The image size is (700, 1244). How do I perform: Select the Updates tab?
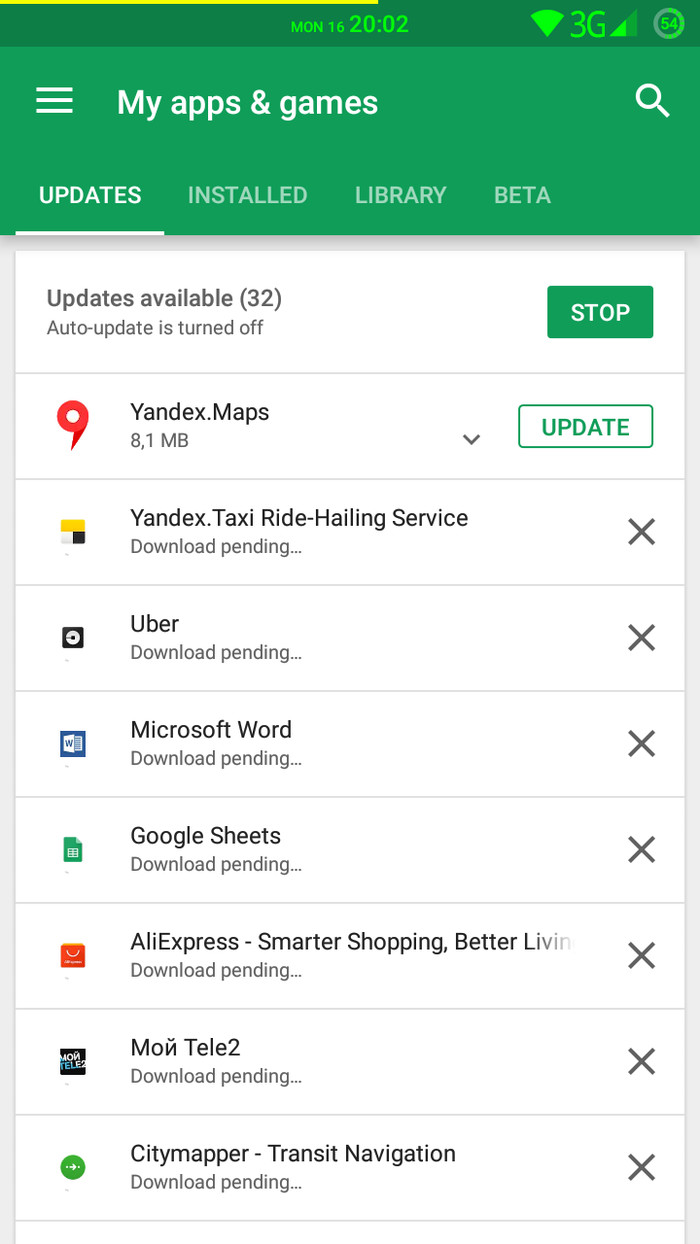coord(90,195)
